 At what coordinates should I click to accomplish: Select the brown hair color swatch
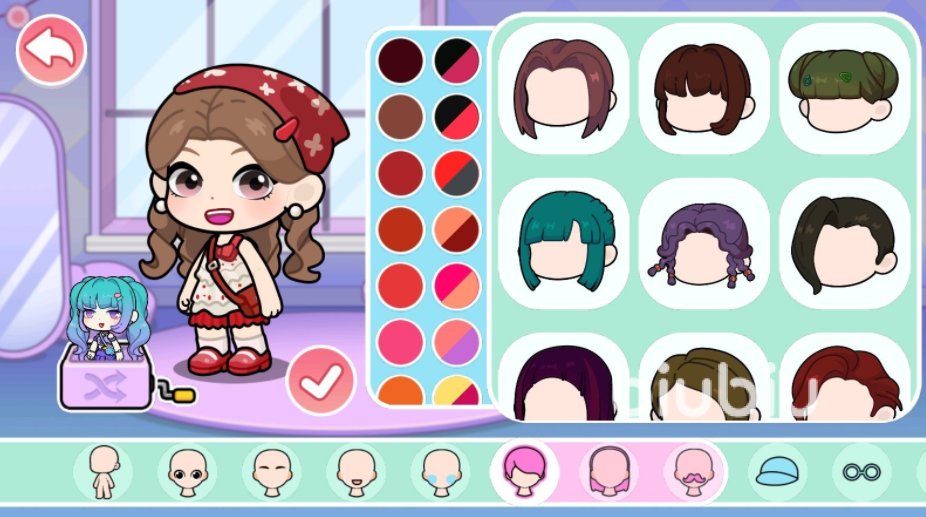tap(399, 117)
